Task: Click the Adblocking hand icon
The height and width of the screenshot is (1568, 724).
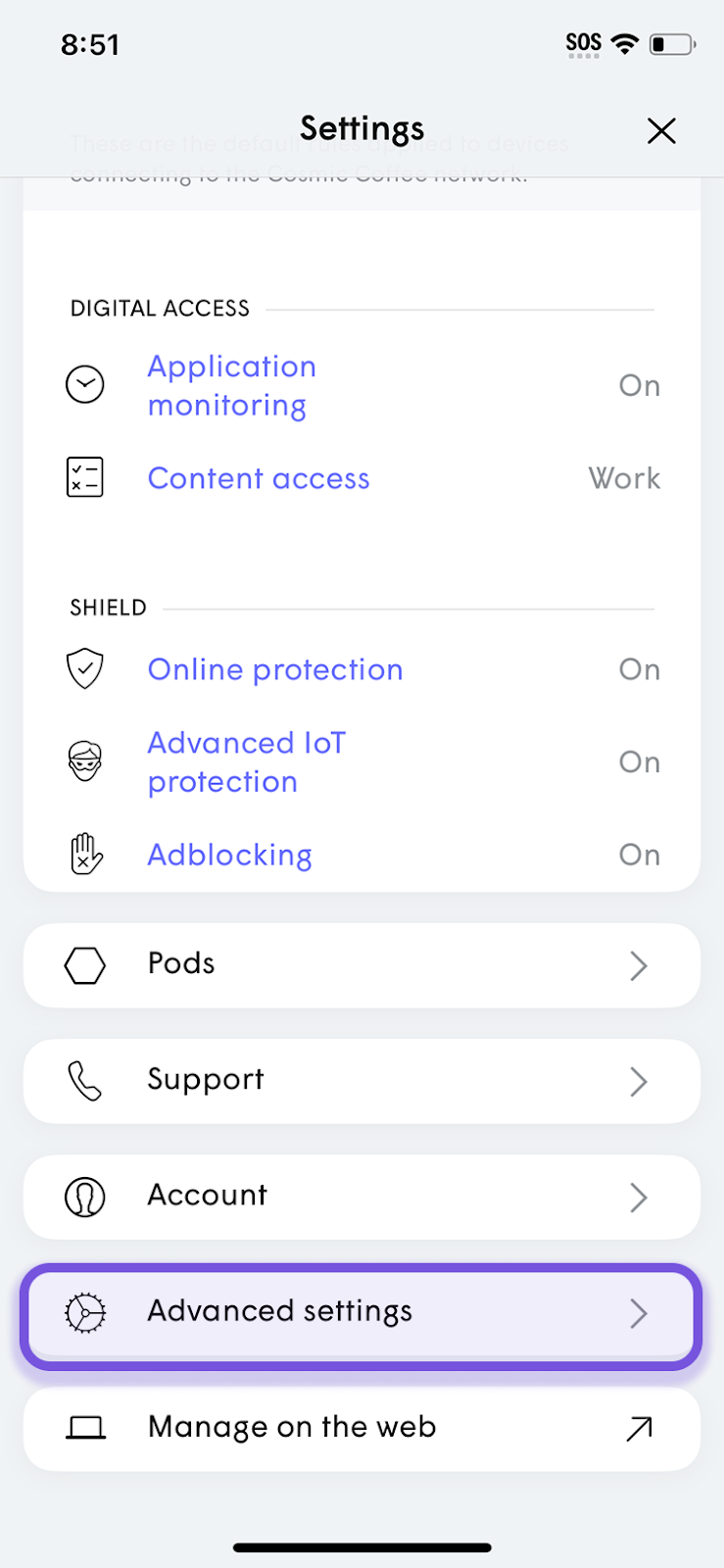Action: click(84, 854)
